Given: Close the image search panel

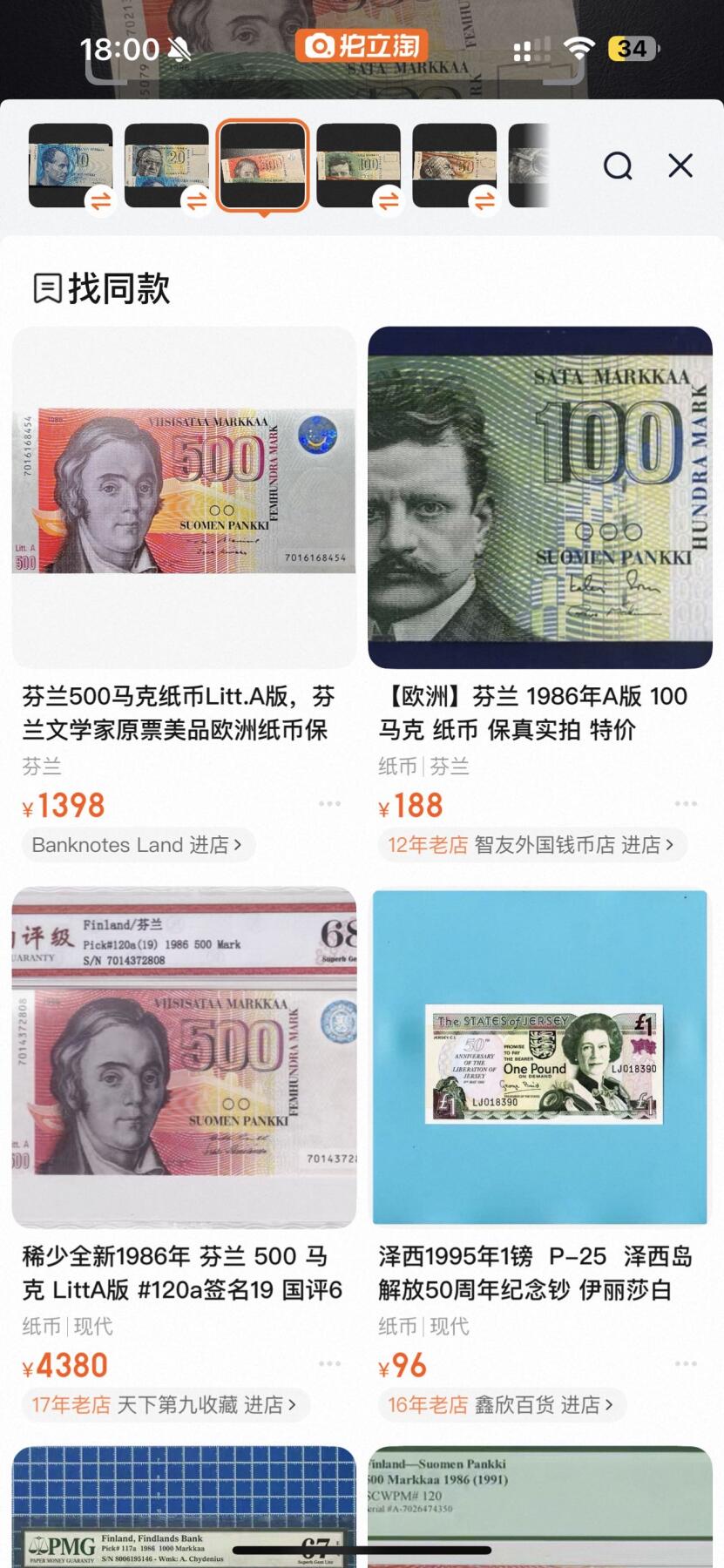Looking at the screenshot, I should [x=680, y=166].
